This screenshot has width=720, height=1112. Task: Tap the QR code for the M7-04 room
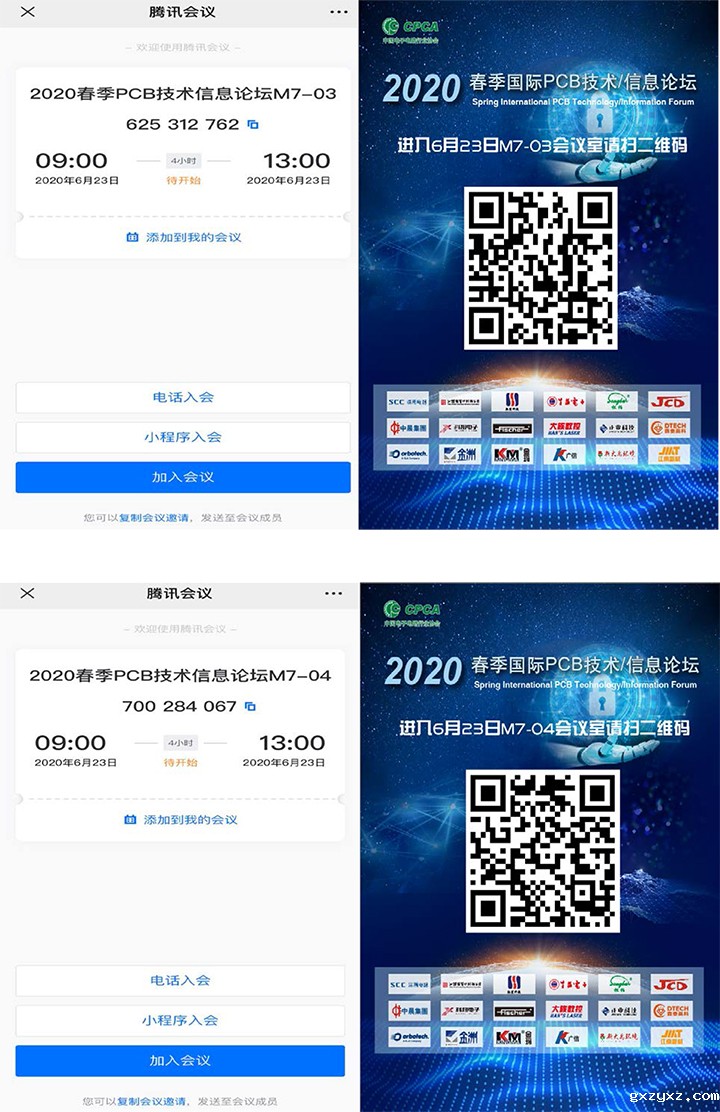[x=540, y=852]
